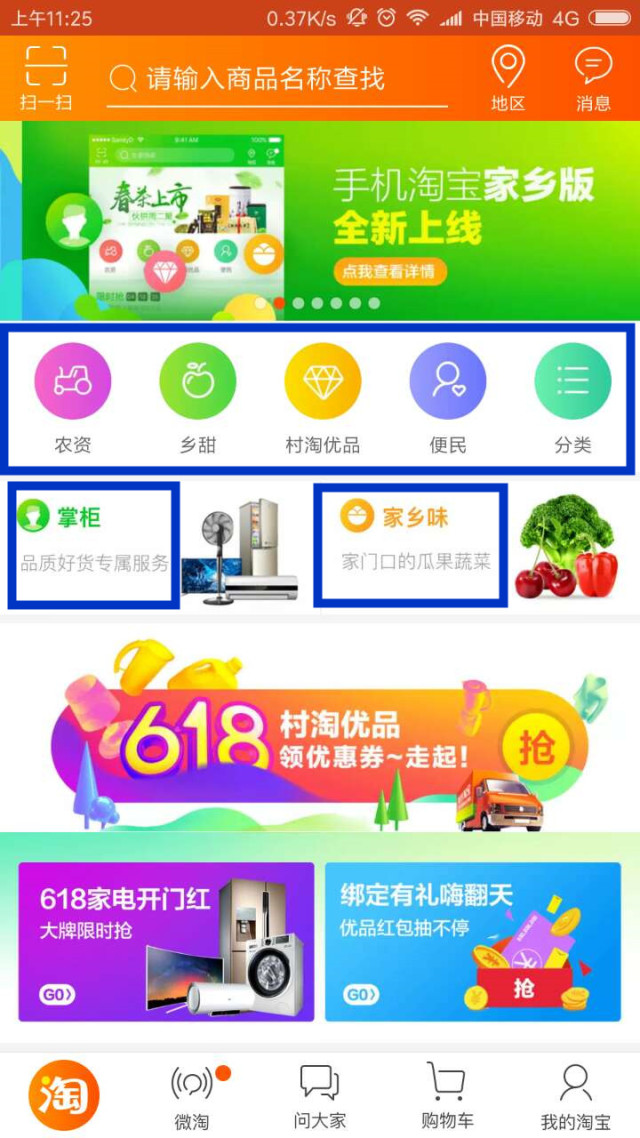The image size is (640, 1138).
Task: Open the 地区 location selector
Action: tap(508, 78)
